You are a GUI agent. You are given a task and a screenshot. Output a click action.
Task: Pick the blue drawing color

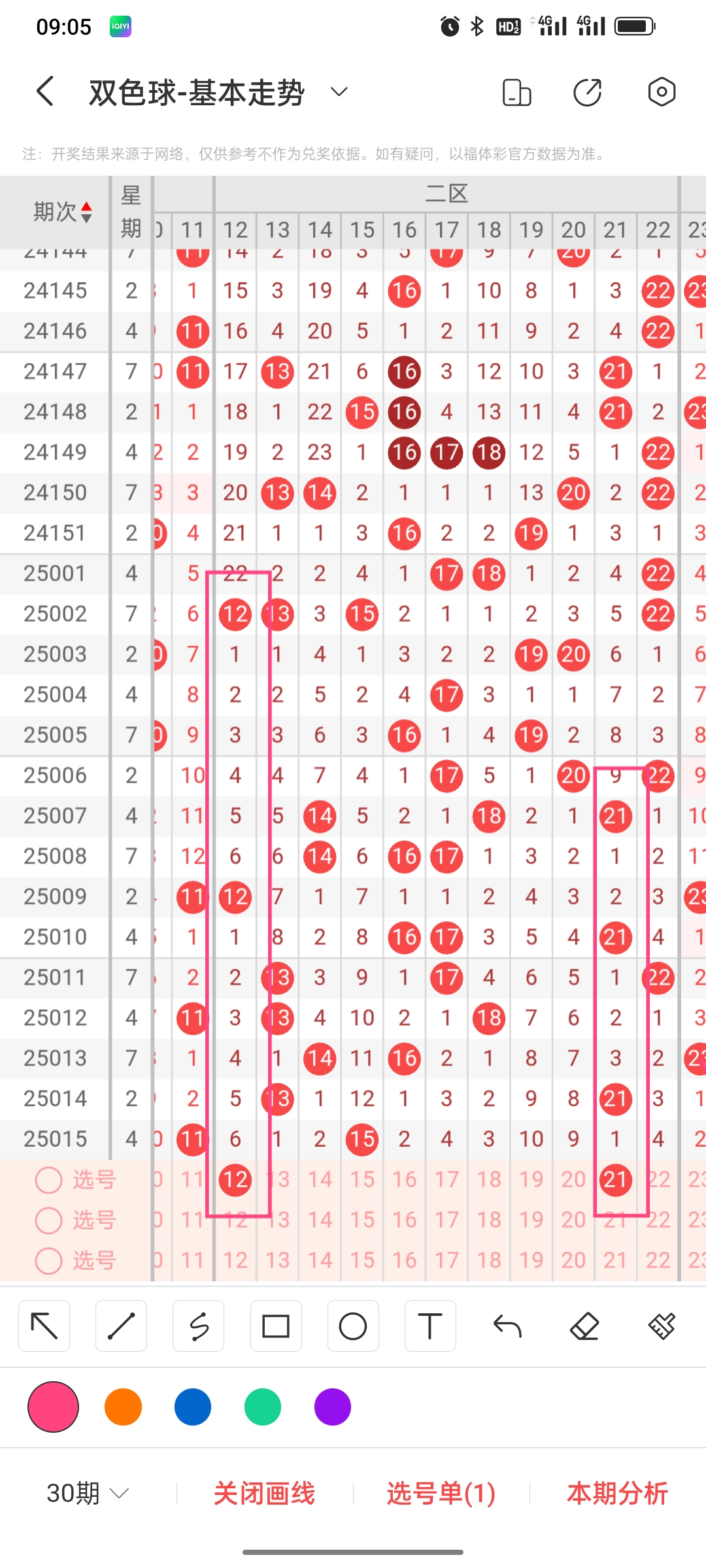coord(193,1407)
